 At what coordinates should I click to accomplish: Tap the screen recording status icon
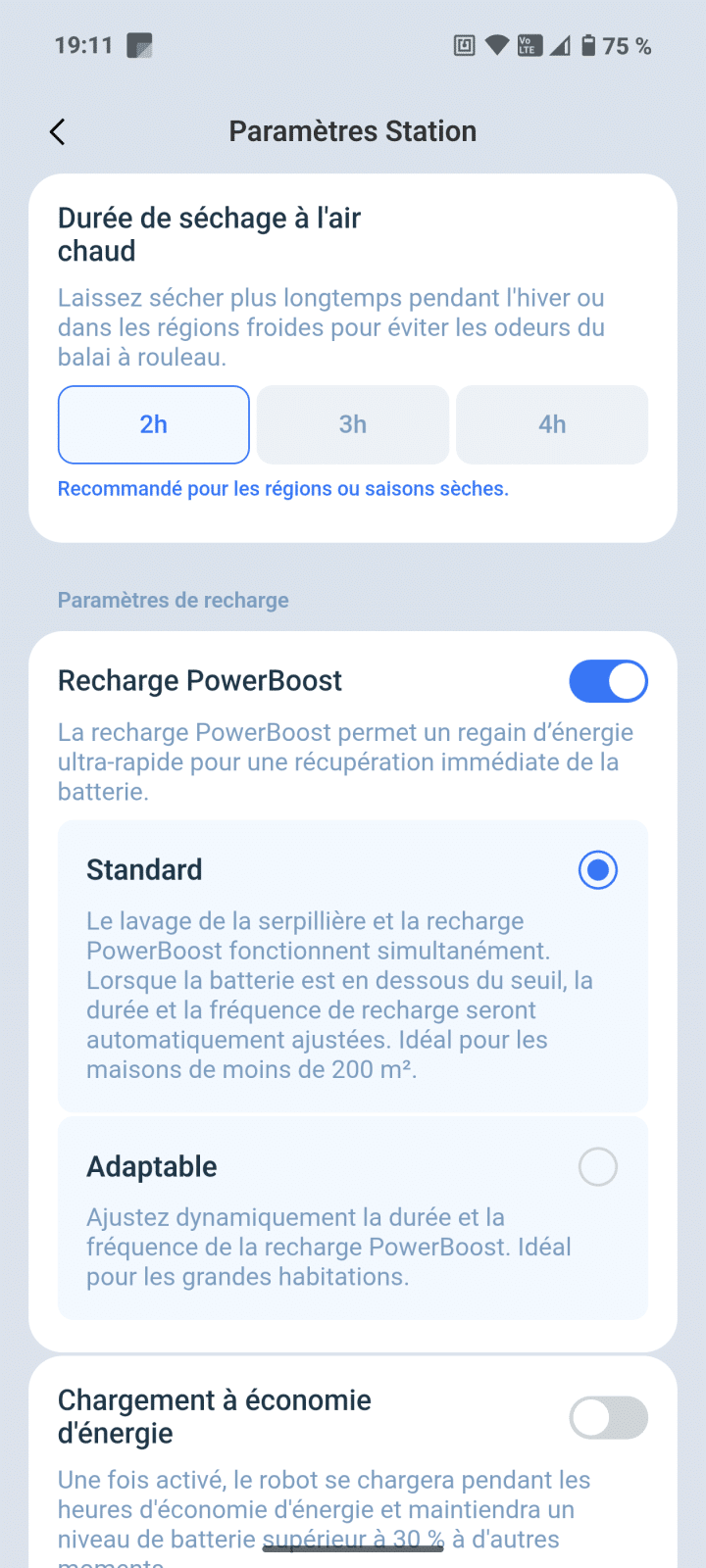pyautogui.click(x=463, y=45)
